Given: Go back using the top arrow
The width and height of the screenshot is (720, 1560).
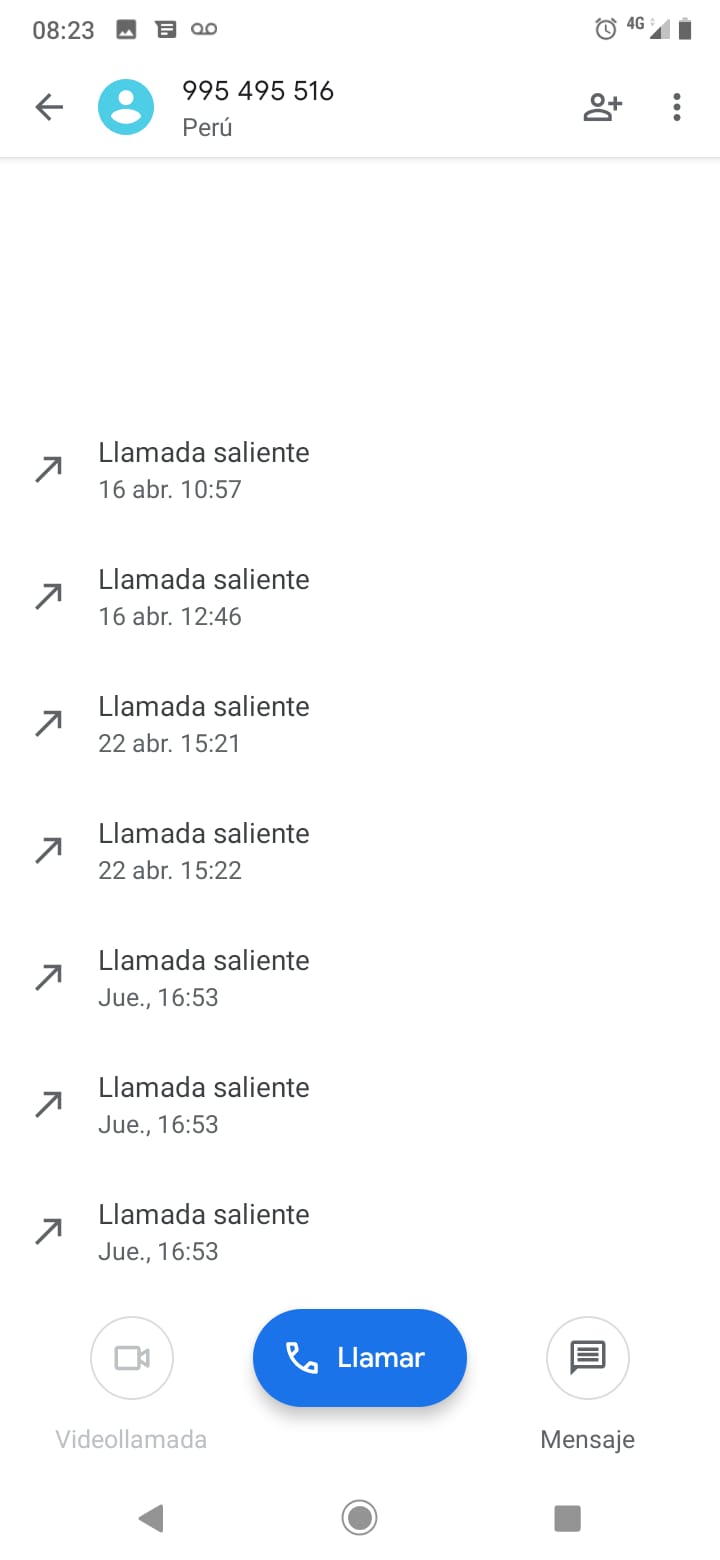Looking at the screenshot, I should coord(49,107).
